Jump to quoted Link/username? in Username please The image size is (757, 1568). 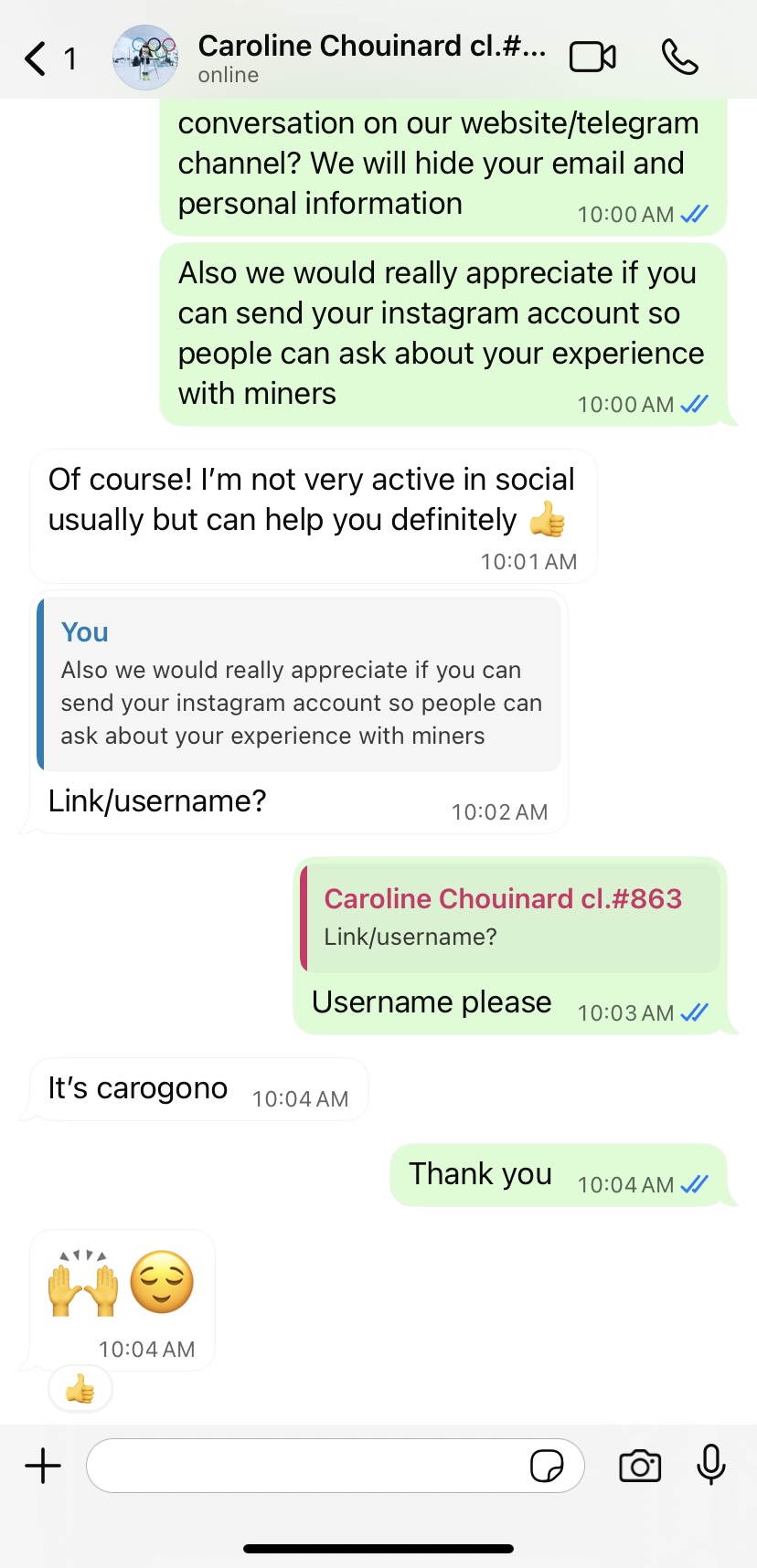510,916
